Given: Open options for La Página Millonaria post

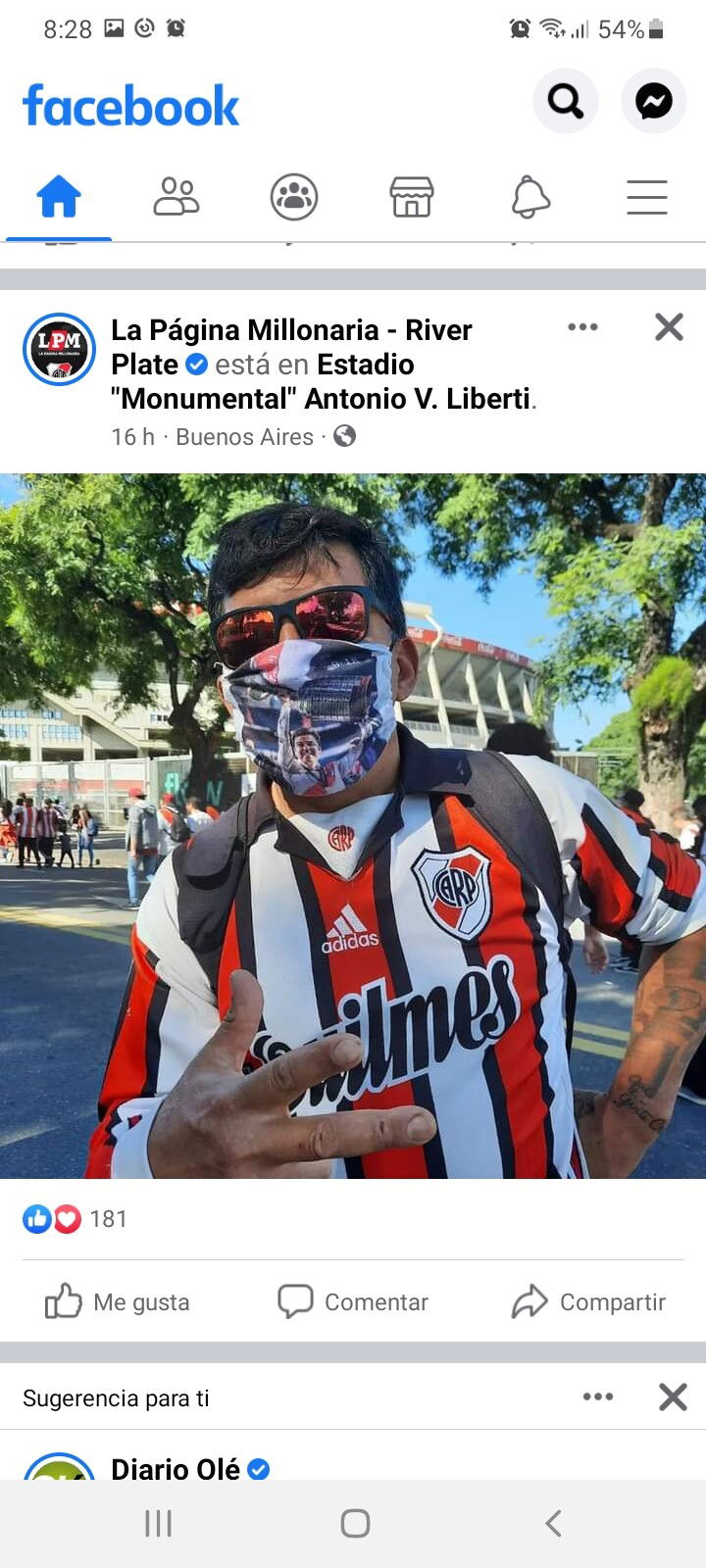Looking at the screenshot, I should [582, 327].
